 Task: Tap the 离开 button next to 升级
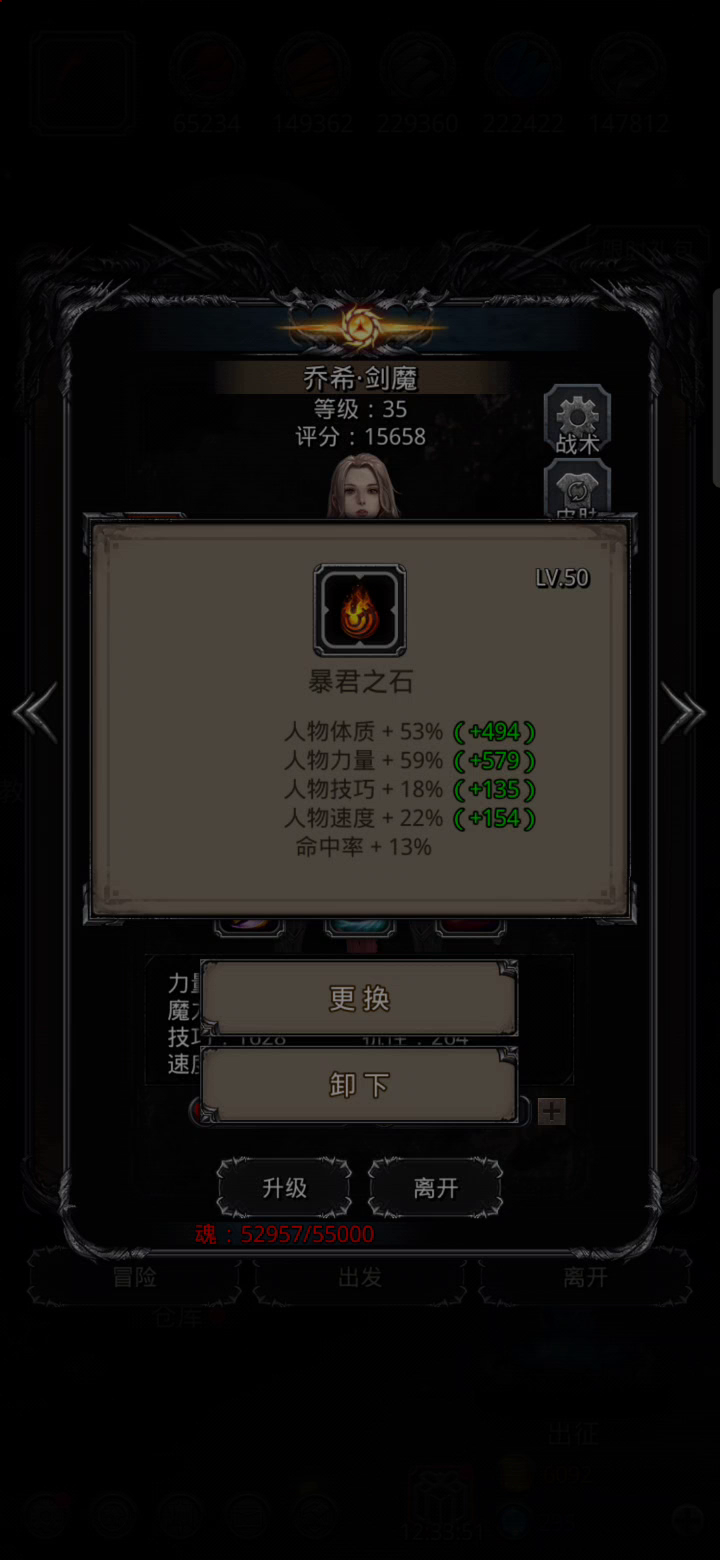click(x=436, y=1188)
